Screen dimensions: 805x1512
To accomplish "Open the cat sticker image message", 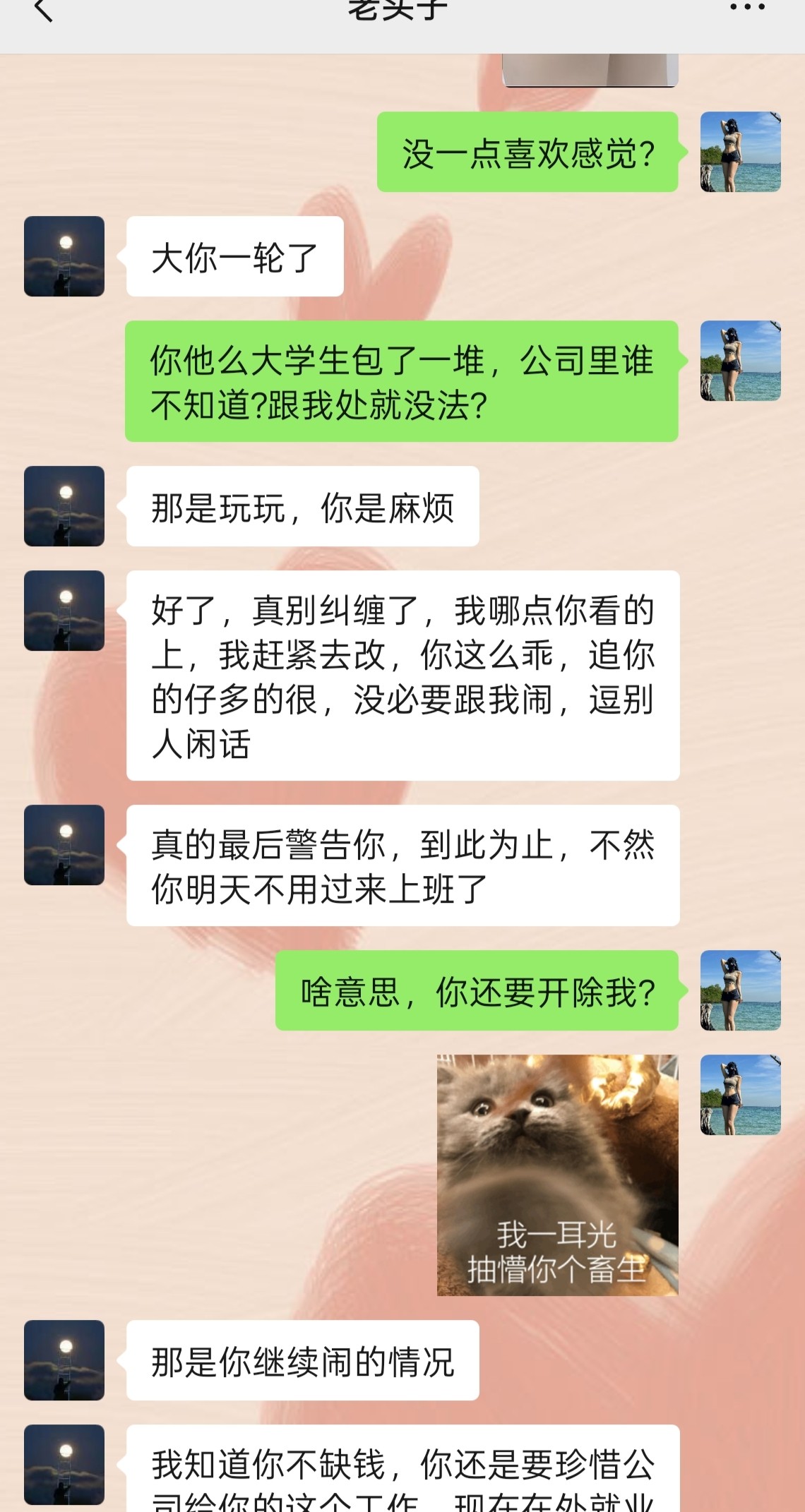I will coord(557,1175).
